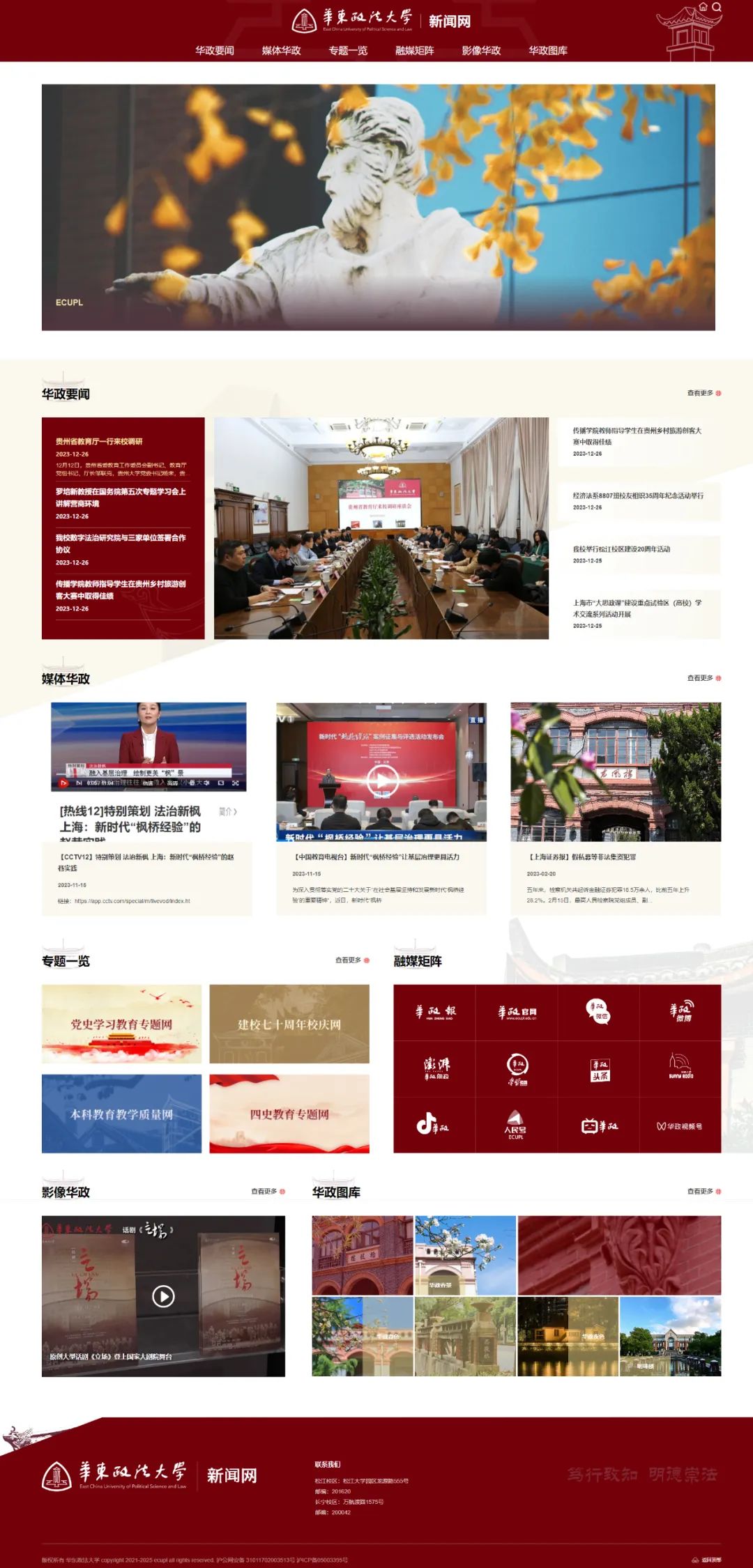Open 专题一览 in the top menu
753x1568 pixels.
click(x=348, y=50)
